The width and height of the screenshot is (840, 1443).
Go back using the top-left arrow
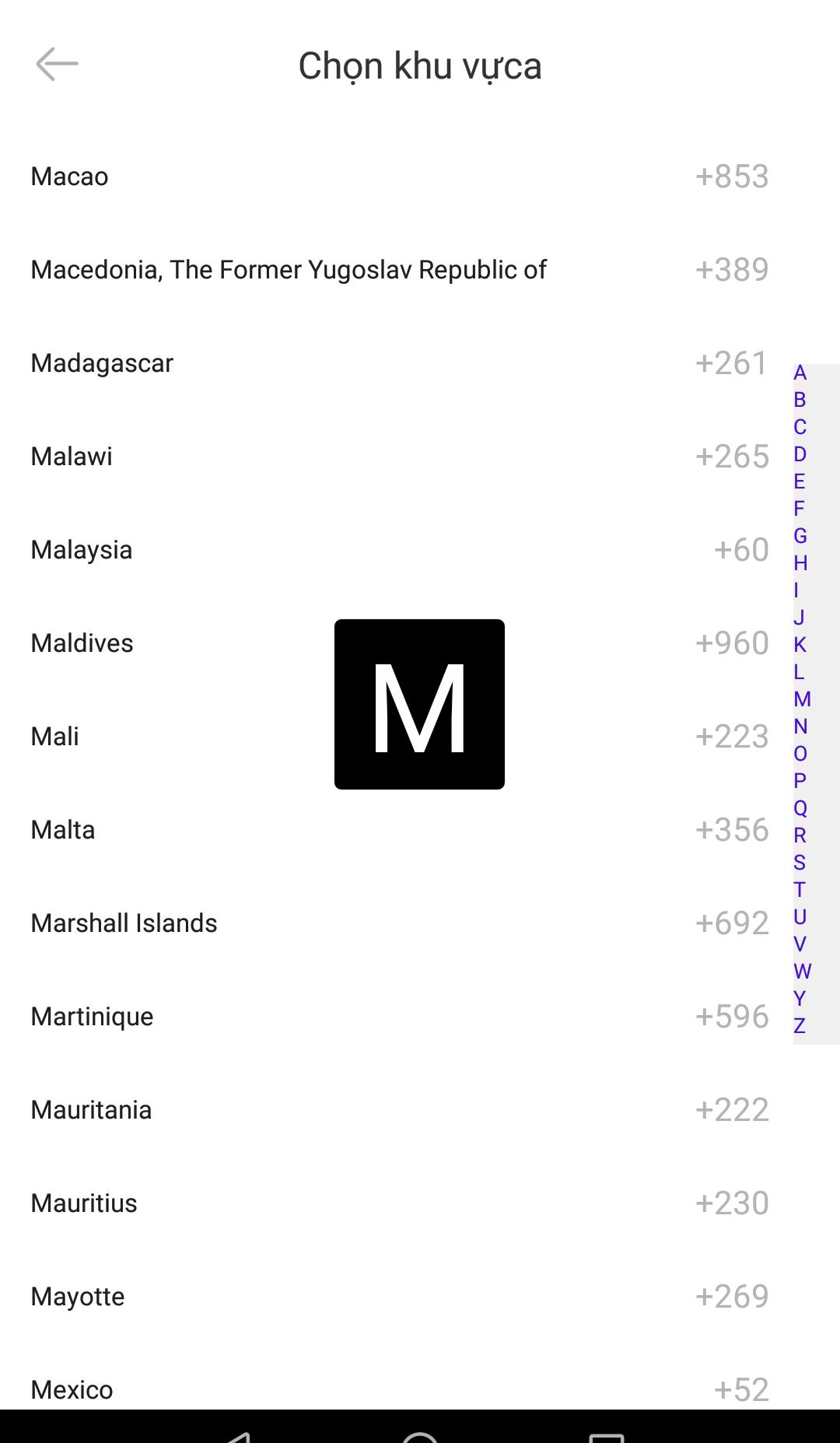(57, 64)
